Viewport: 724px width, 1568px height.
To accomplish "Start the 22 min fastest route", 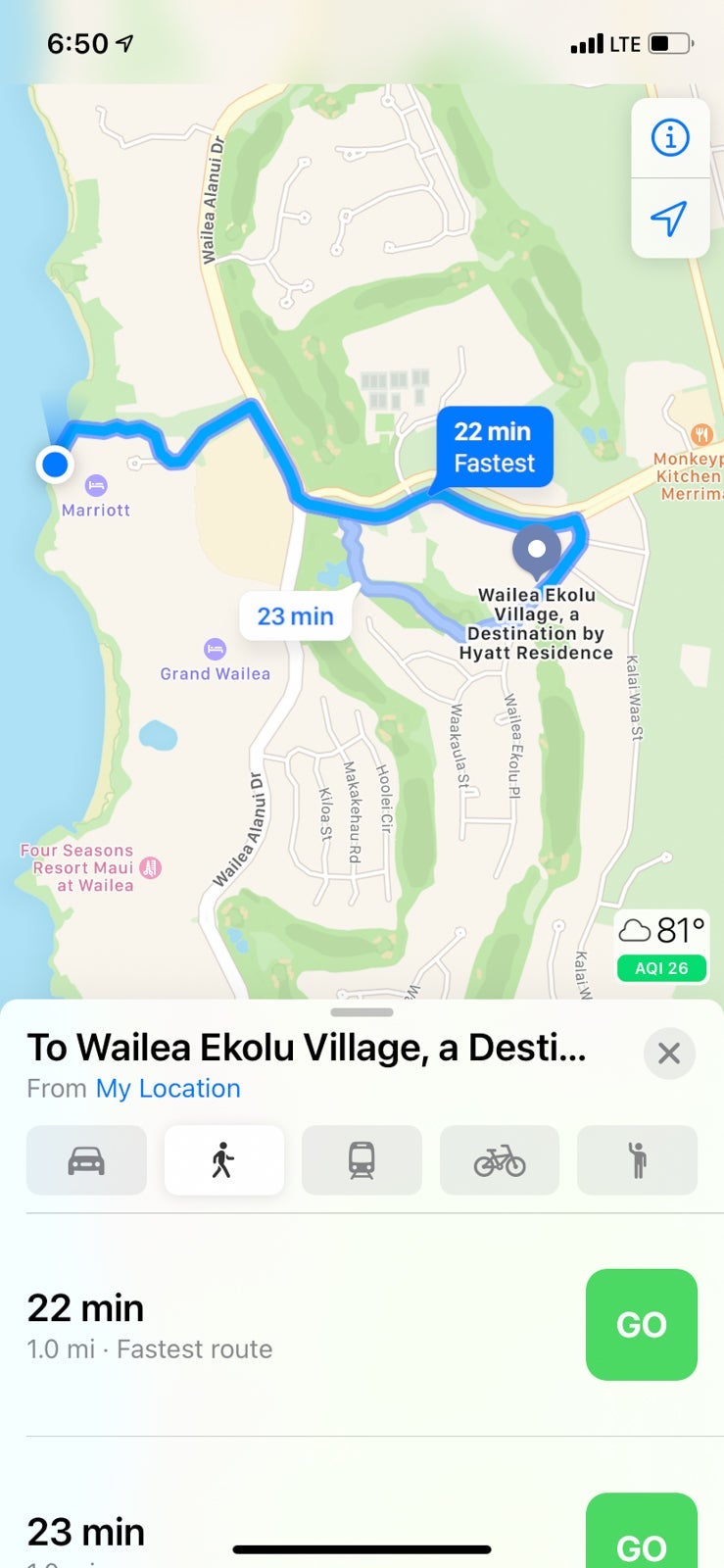I will (x=641, y=1324).
